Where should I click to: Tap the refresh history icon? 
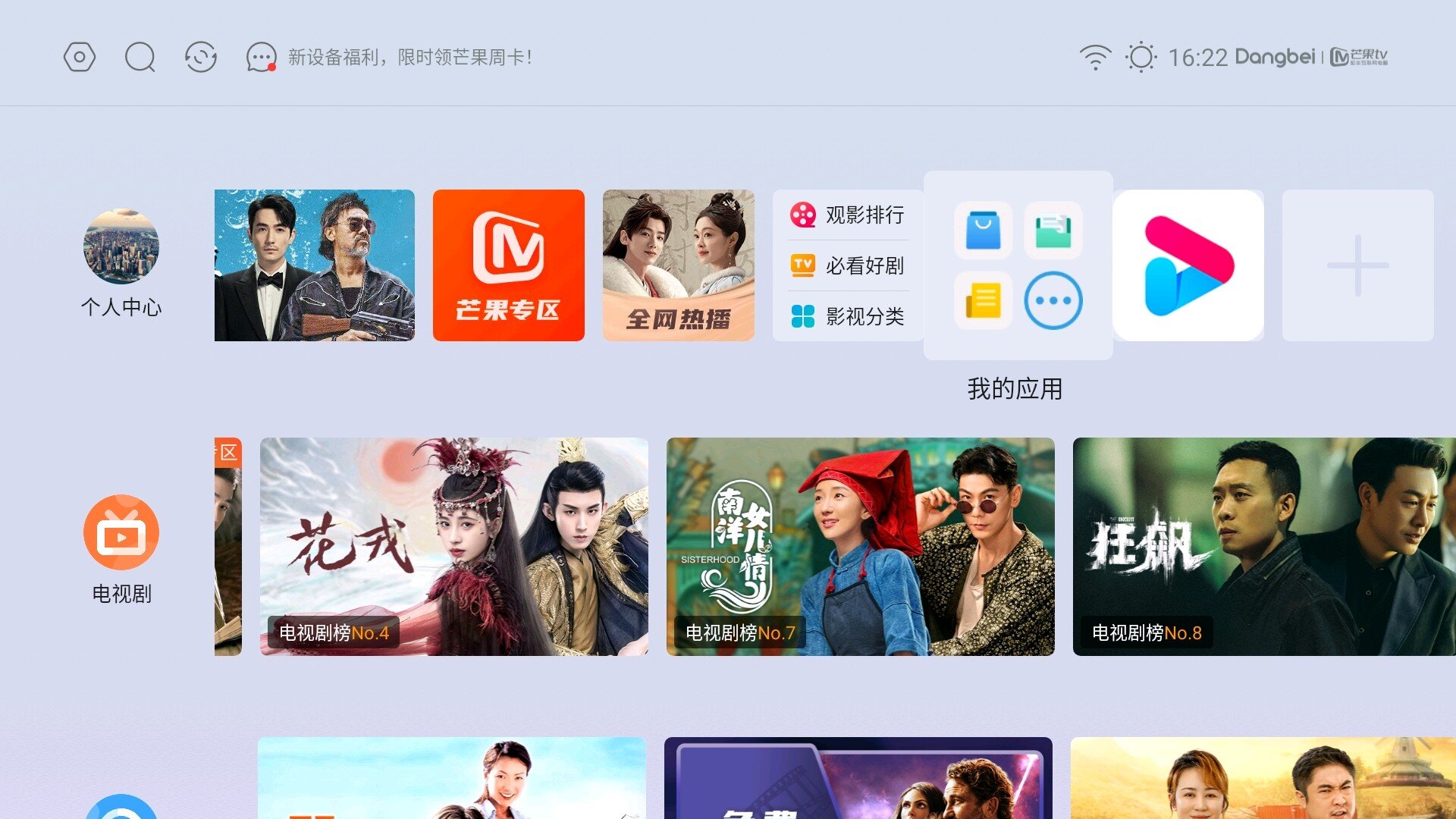click(201, 57)
